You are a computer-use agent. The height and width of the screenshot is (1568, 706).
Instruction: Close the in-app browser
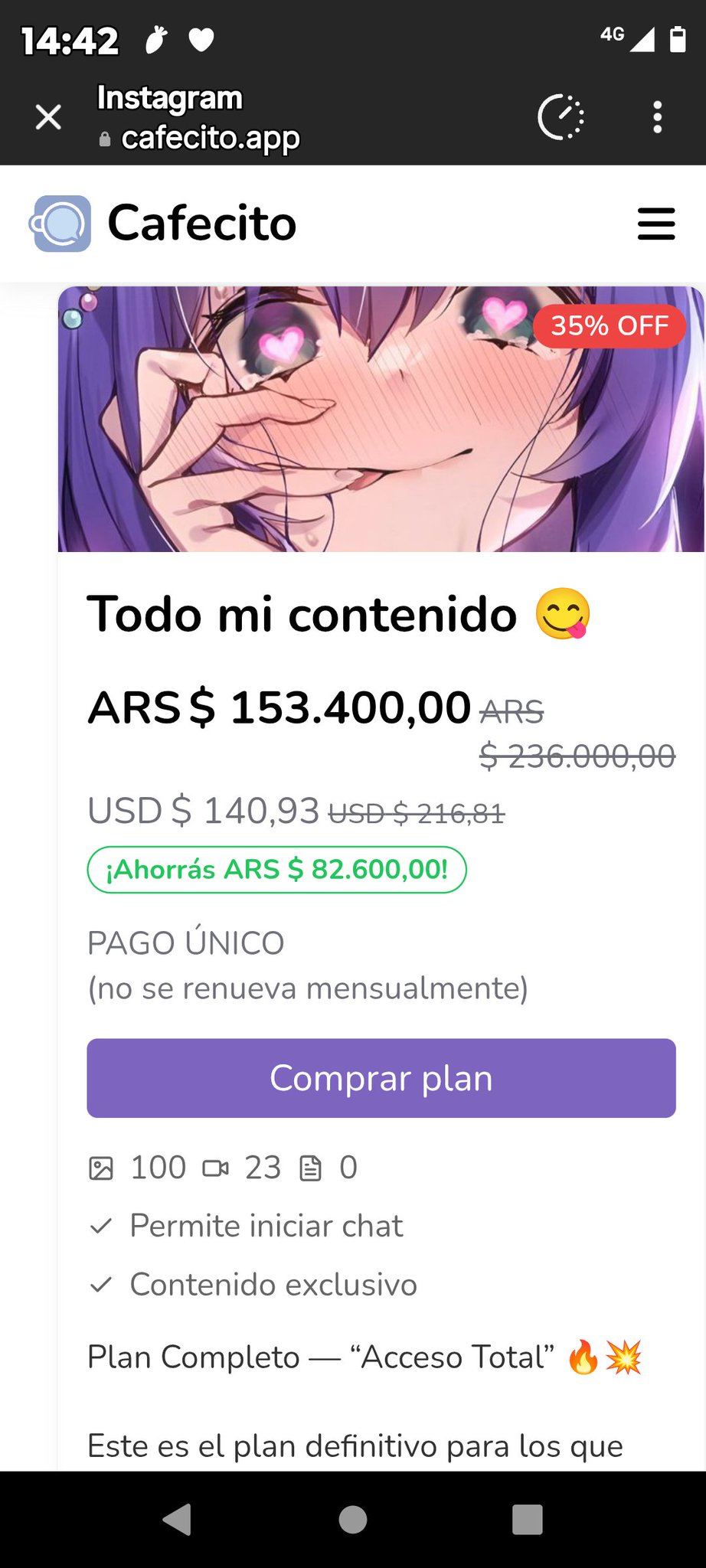click(x=48, y=118)
